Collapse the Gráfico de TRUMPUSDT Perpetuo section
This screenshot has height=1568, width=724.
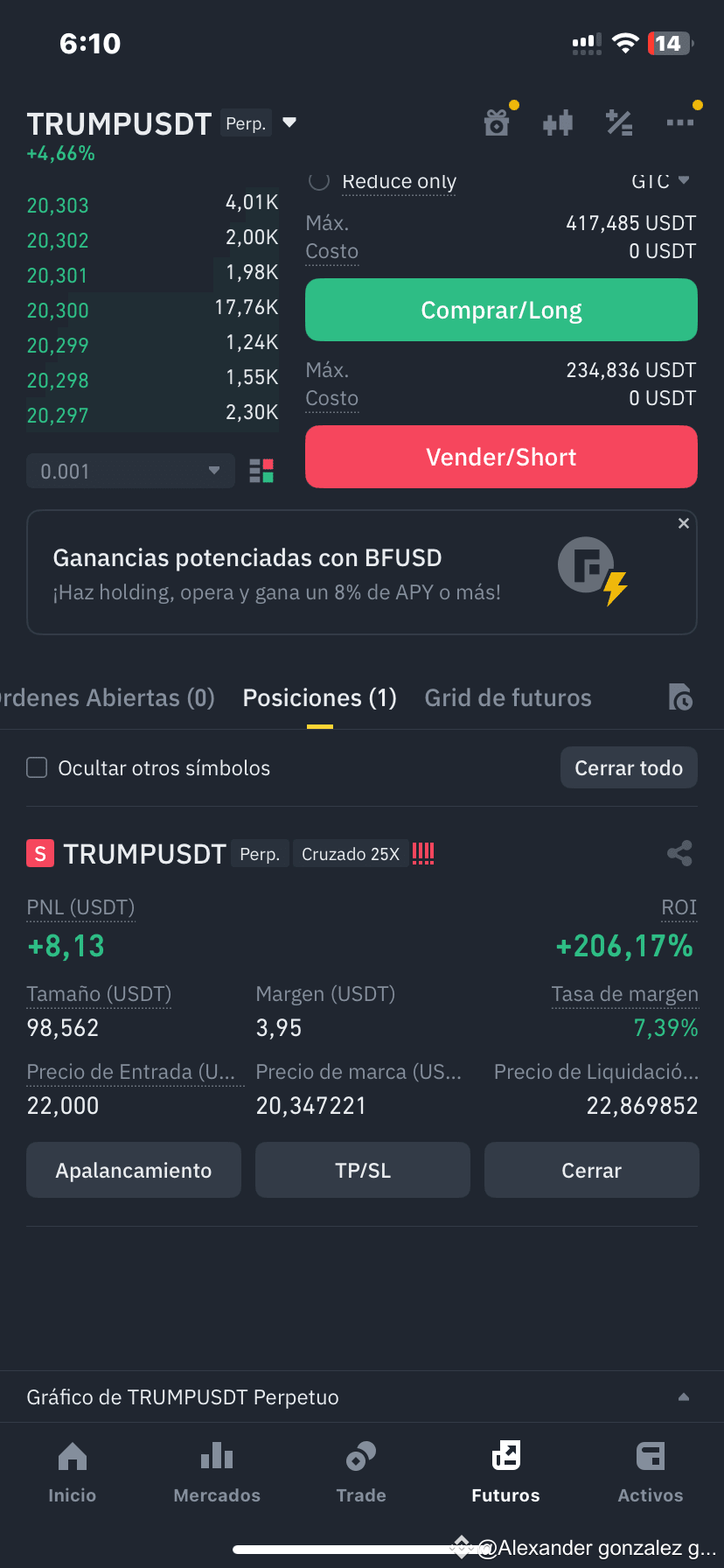click(x=684, y=1396)
